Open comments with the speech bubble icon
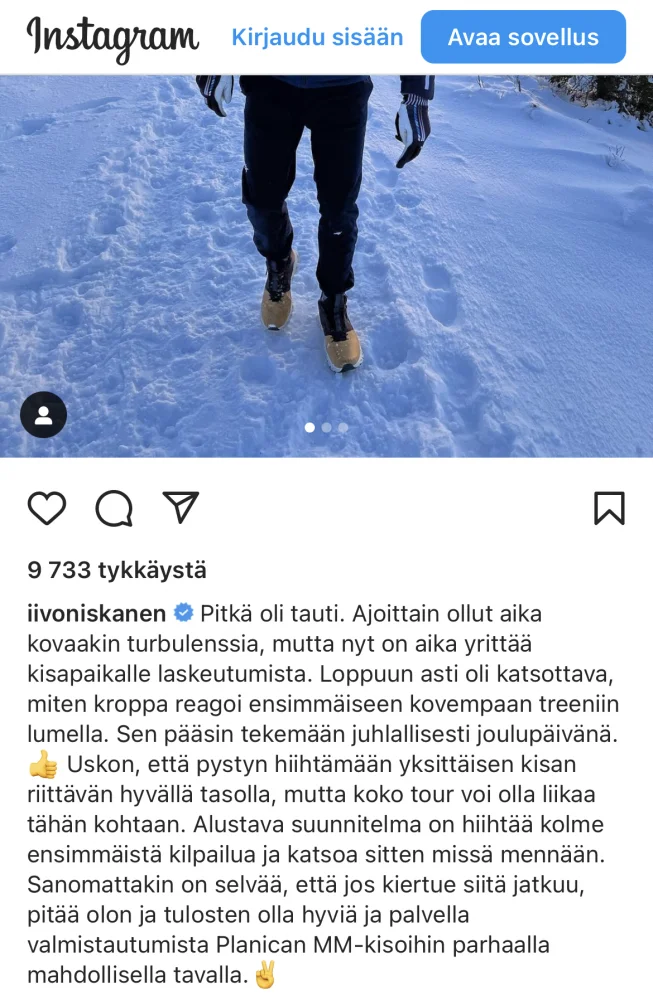Viewport: 653px width, 1000px height. pyautogui.click(x=114, y=508)
